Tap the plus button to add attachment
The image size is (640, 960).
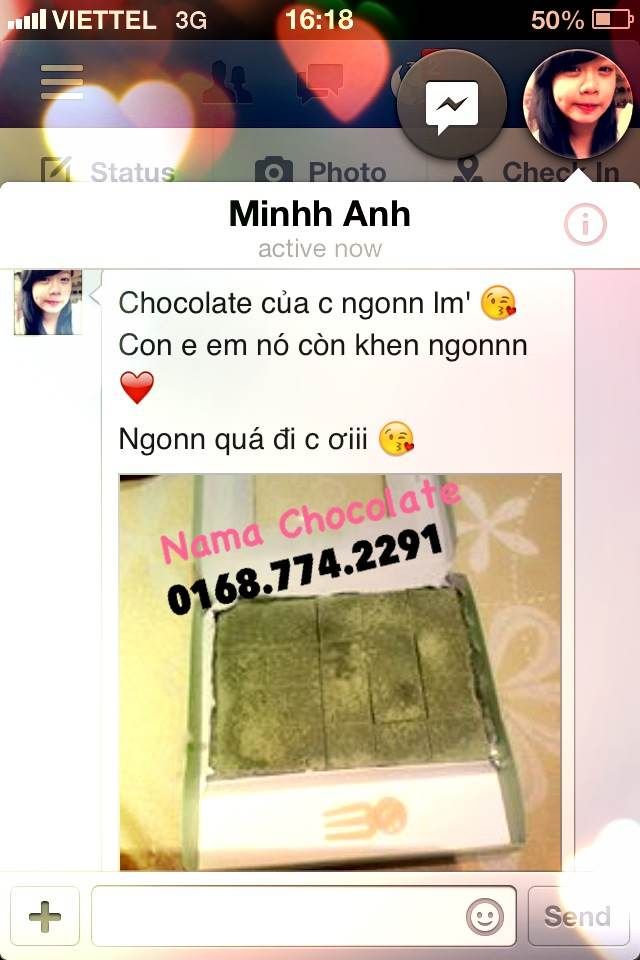click(45, 916)
